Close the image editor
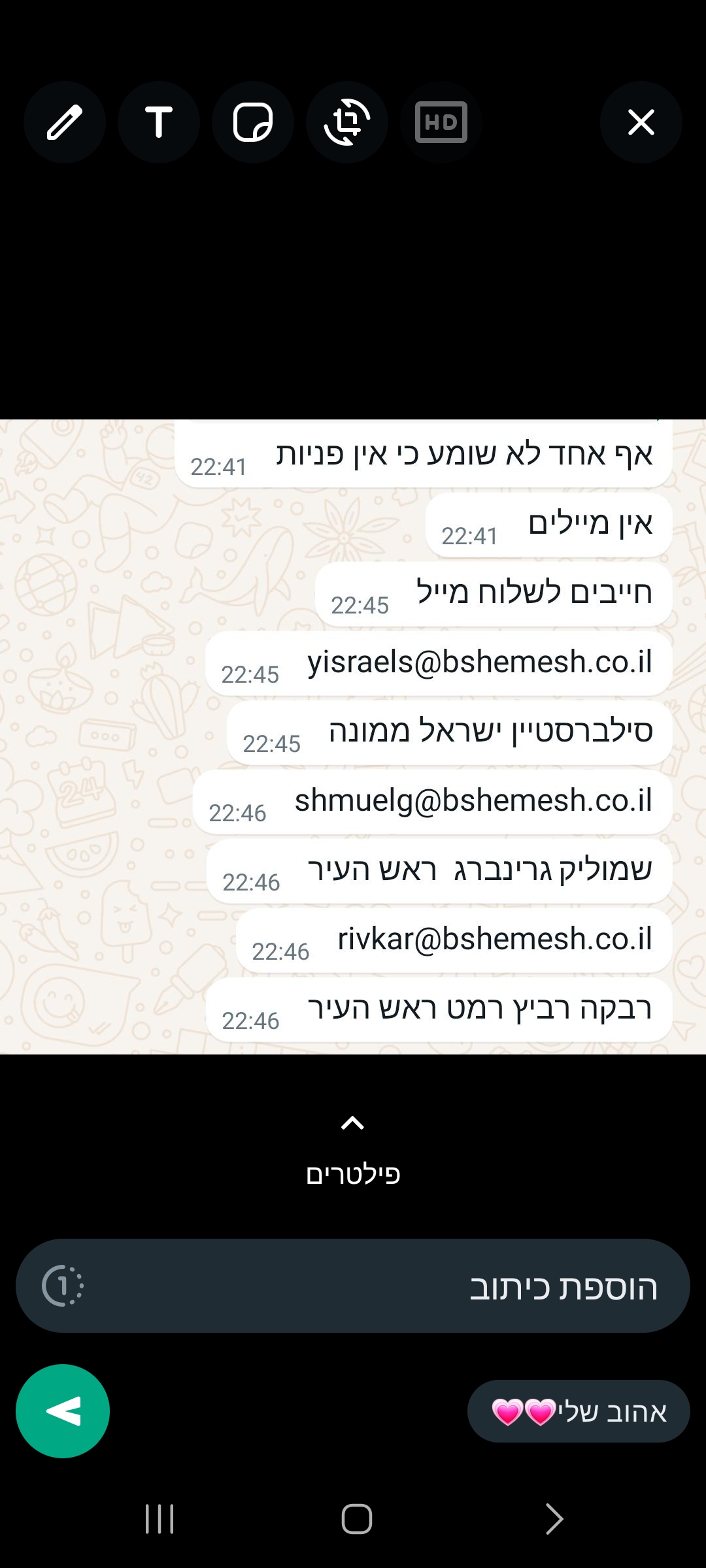The width and height of the screenshot is (706, 1568). click(x=641, y=122)
